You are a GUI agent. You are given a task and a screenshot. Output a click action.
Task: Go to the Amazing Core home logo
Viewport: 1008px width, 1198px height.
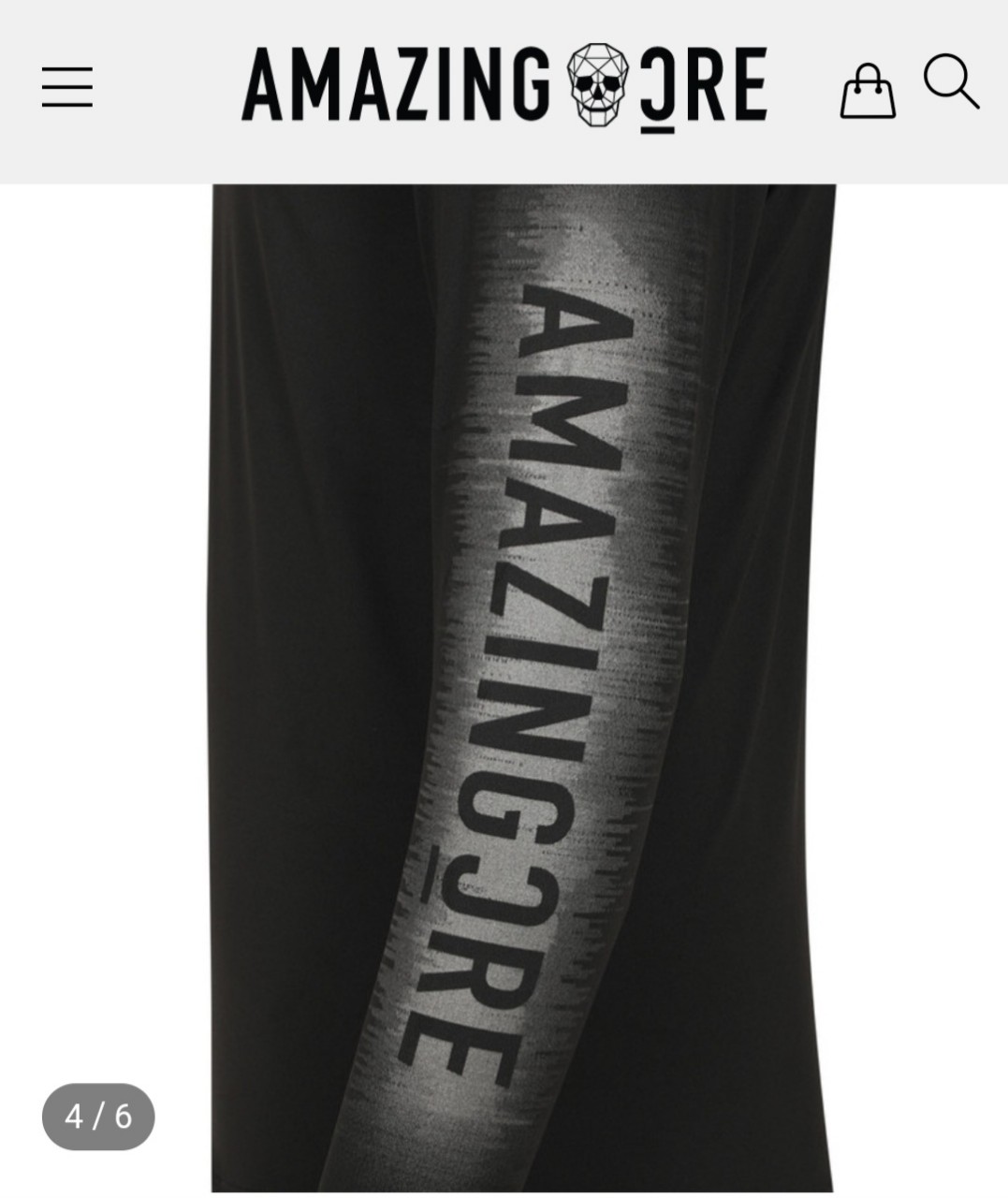point(504,85)
